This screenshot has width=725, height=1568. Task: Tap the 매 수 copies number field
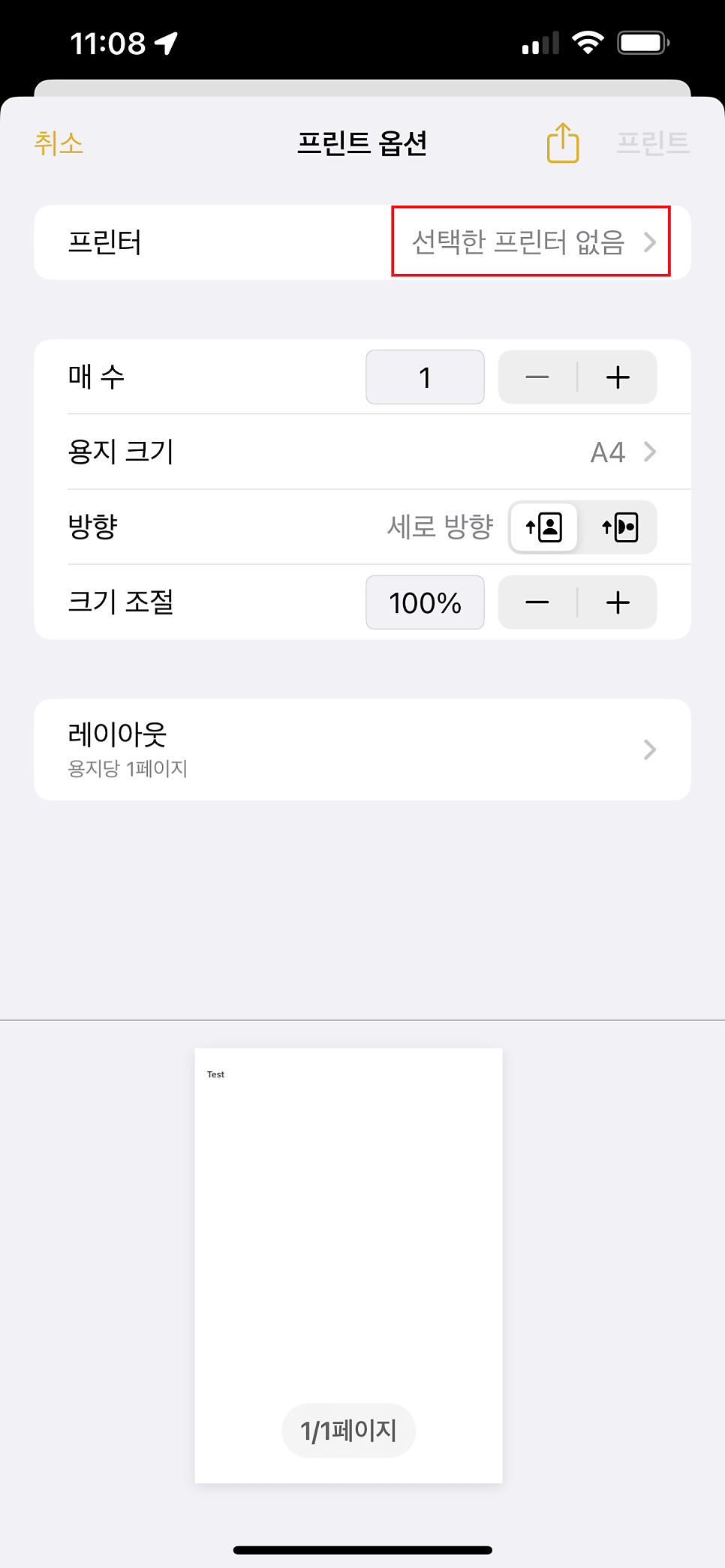[425, 377]
